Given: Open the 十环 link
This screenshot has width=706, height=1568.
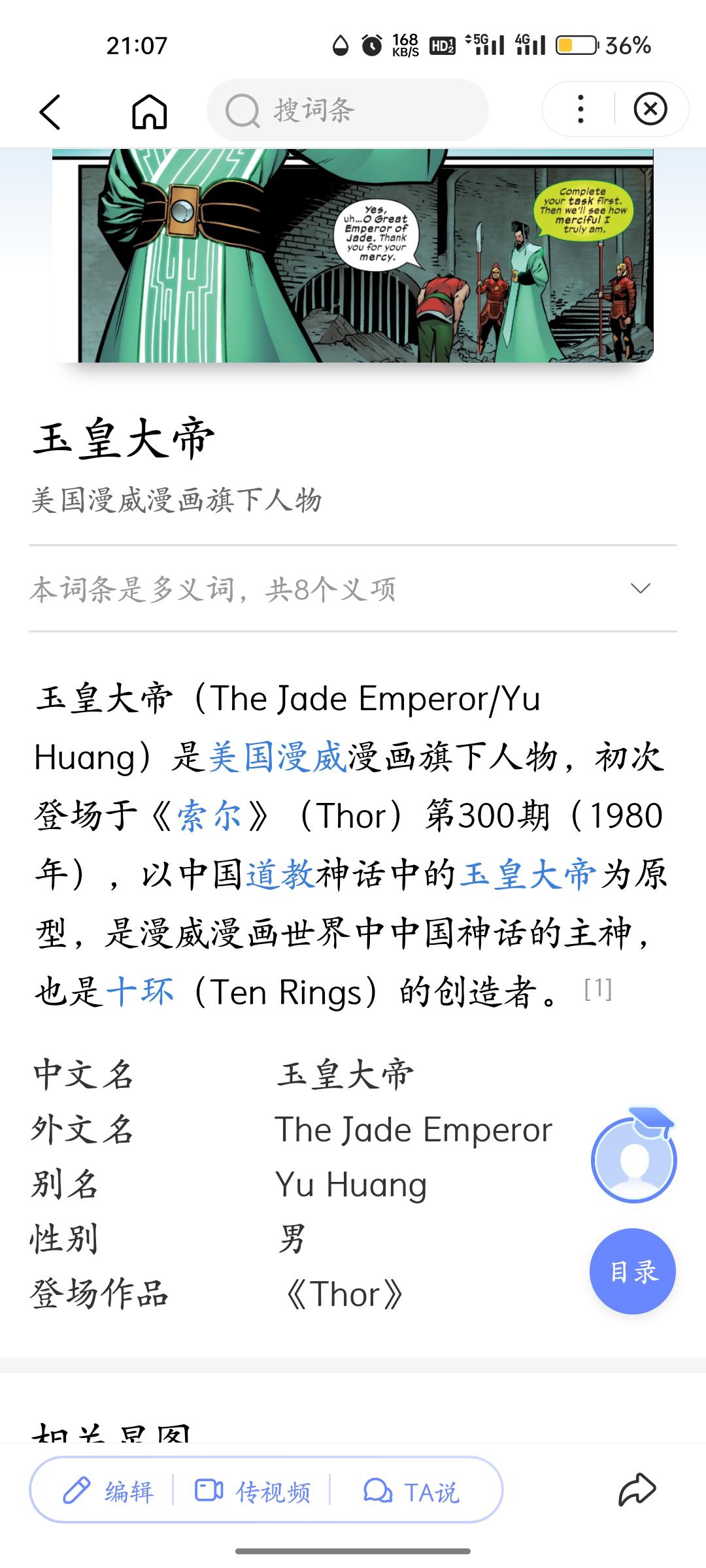Looking at the screenshot, I should tap(140, 992).
